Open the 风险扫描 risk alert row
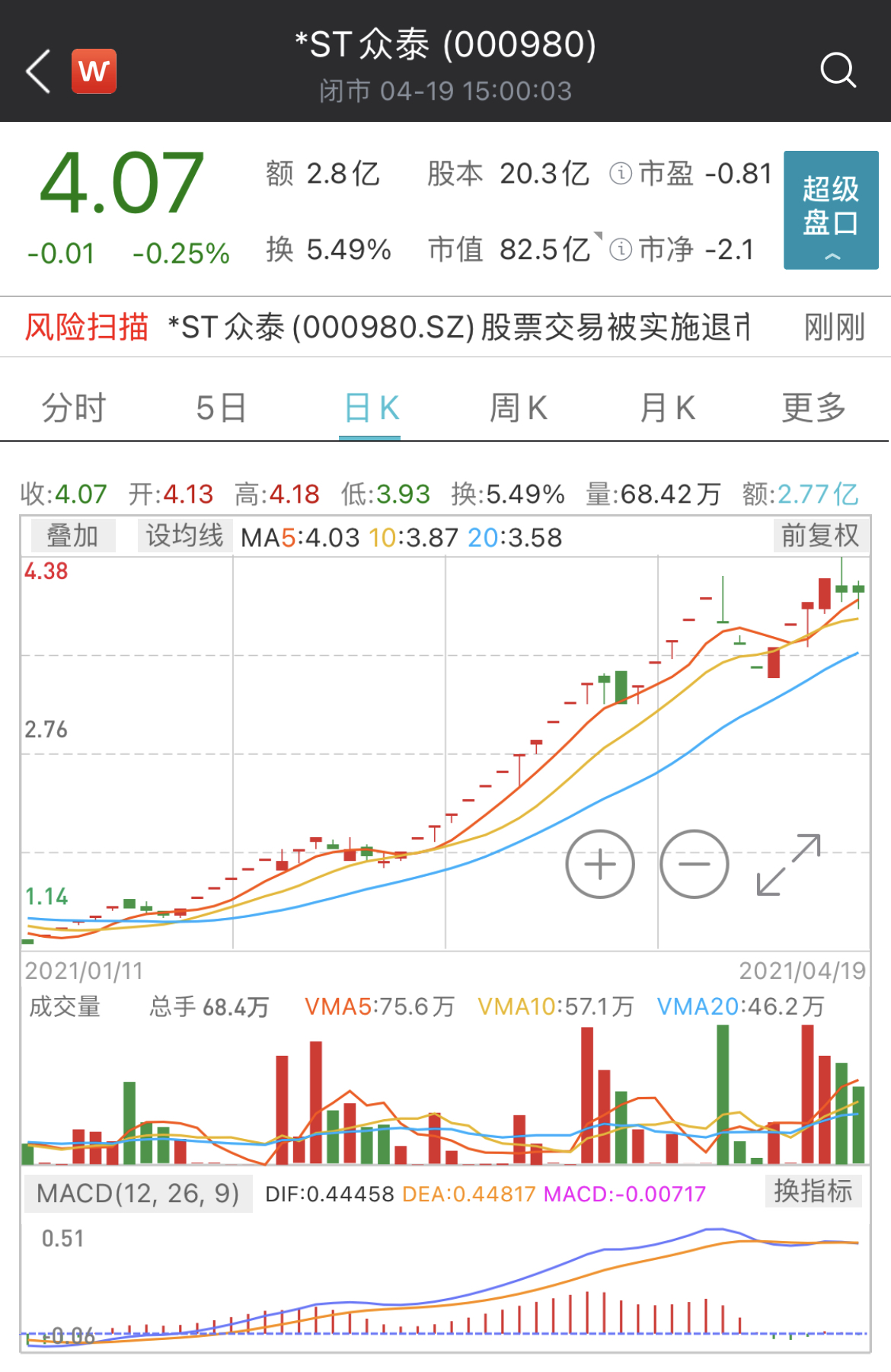The width and height of the screenshot is (891, 1372). tap(445, 328)
